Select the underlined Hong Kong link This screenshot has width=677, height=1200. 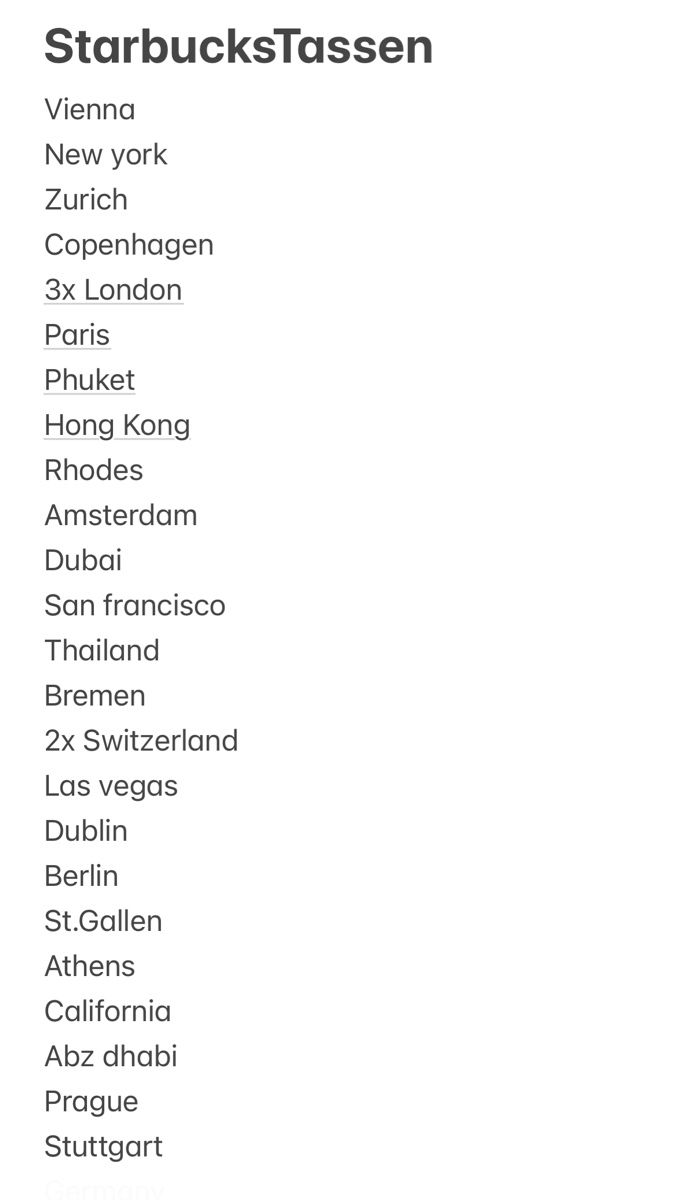point(117,425)
